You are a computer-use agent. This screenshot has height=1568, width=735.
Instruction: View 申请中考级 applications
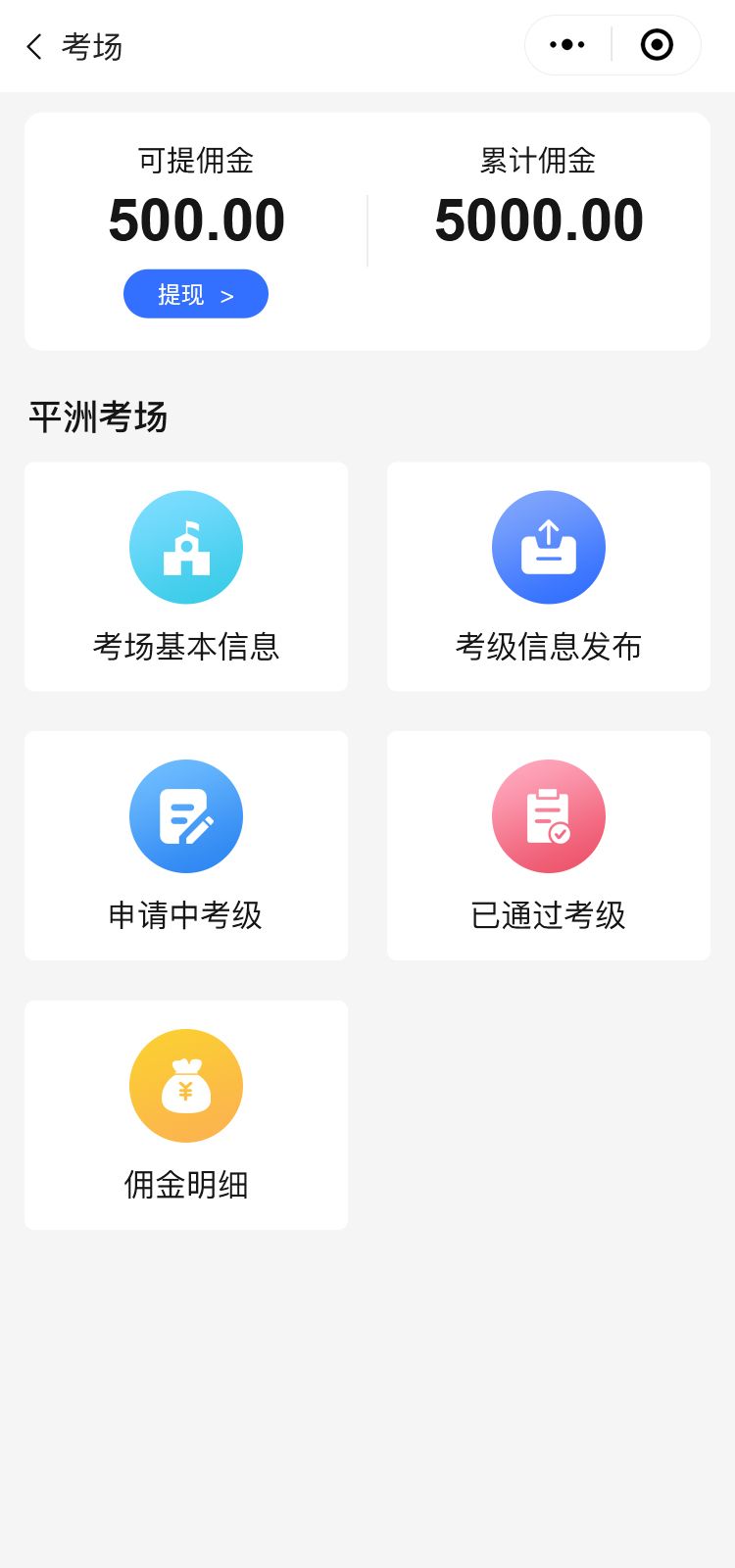coord(186,845)
